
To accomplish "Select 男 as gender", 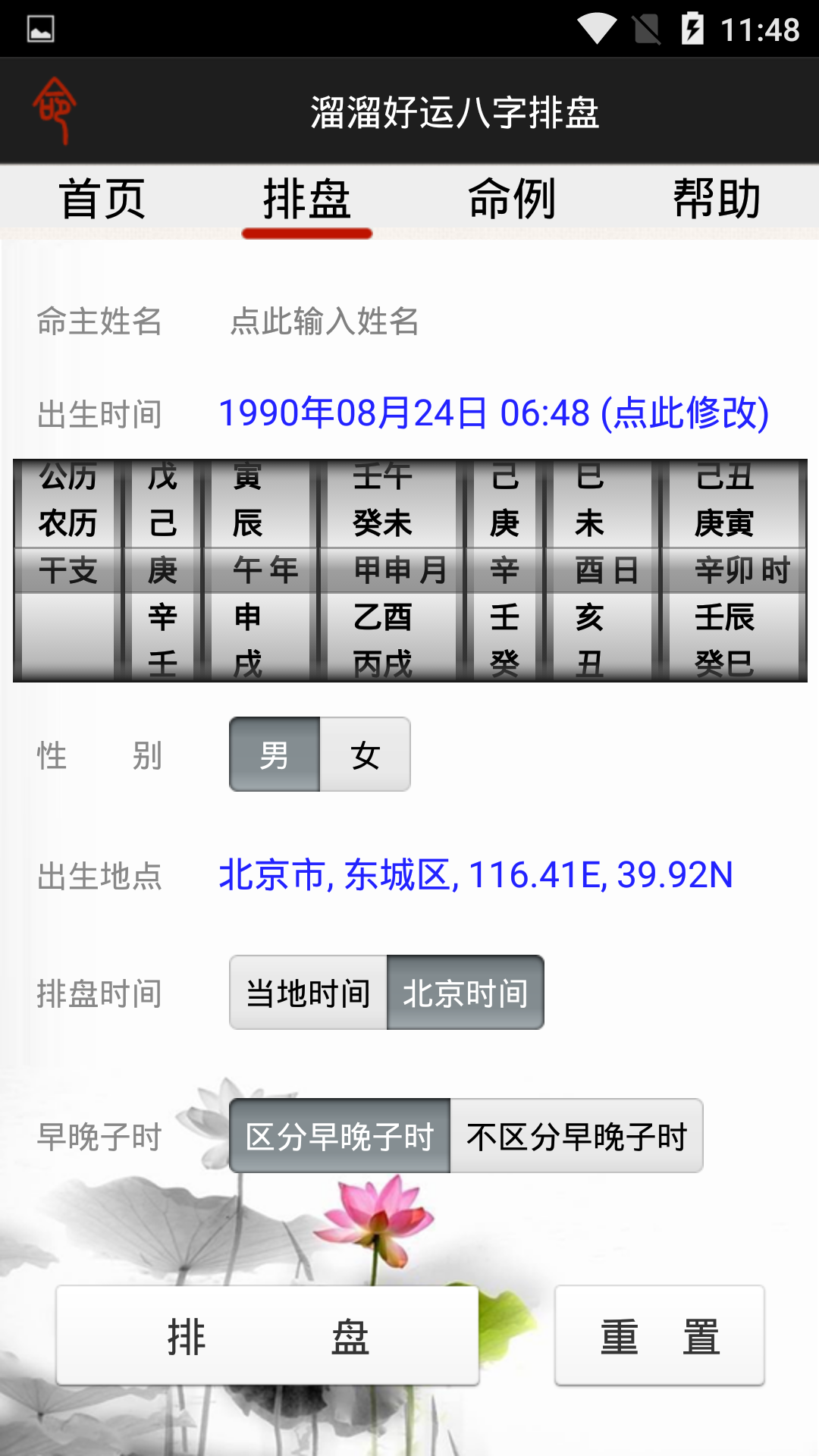I will [275, 755].
